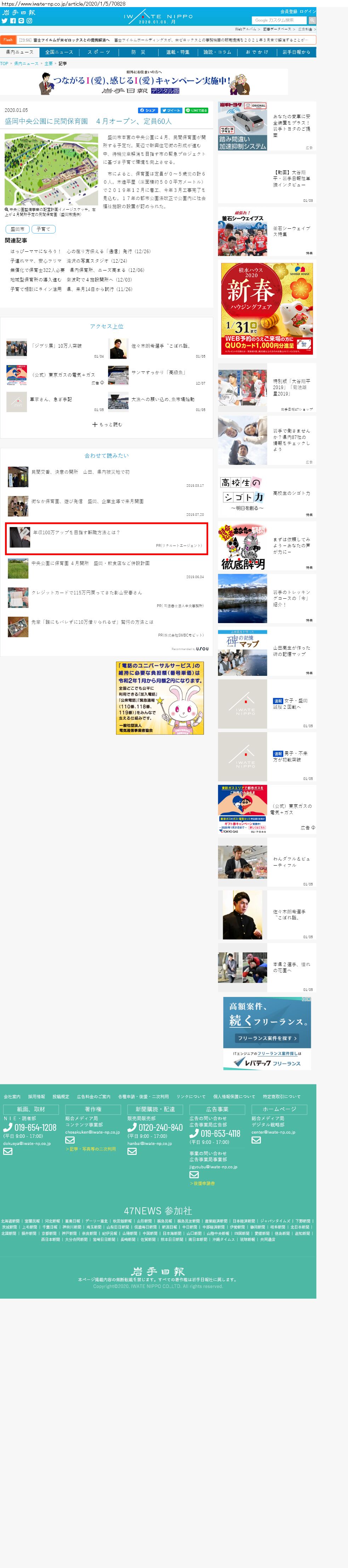Expand access ranking with もっと読む
Image resolution: width=348 pixels, height=1568 pixels.
click(x=107, y=424)
